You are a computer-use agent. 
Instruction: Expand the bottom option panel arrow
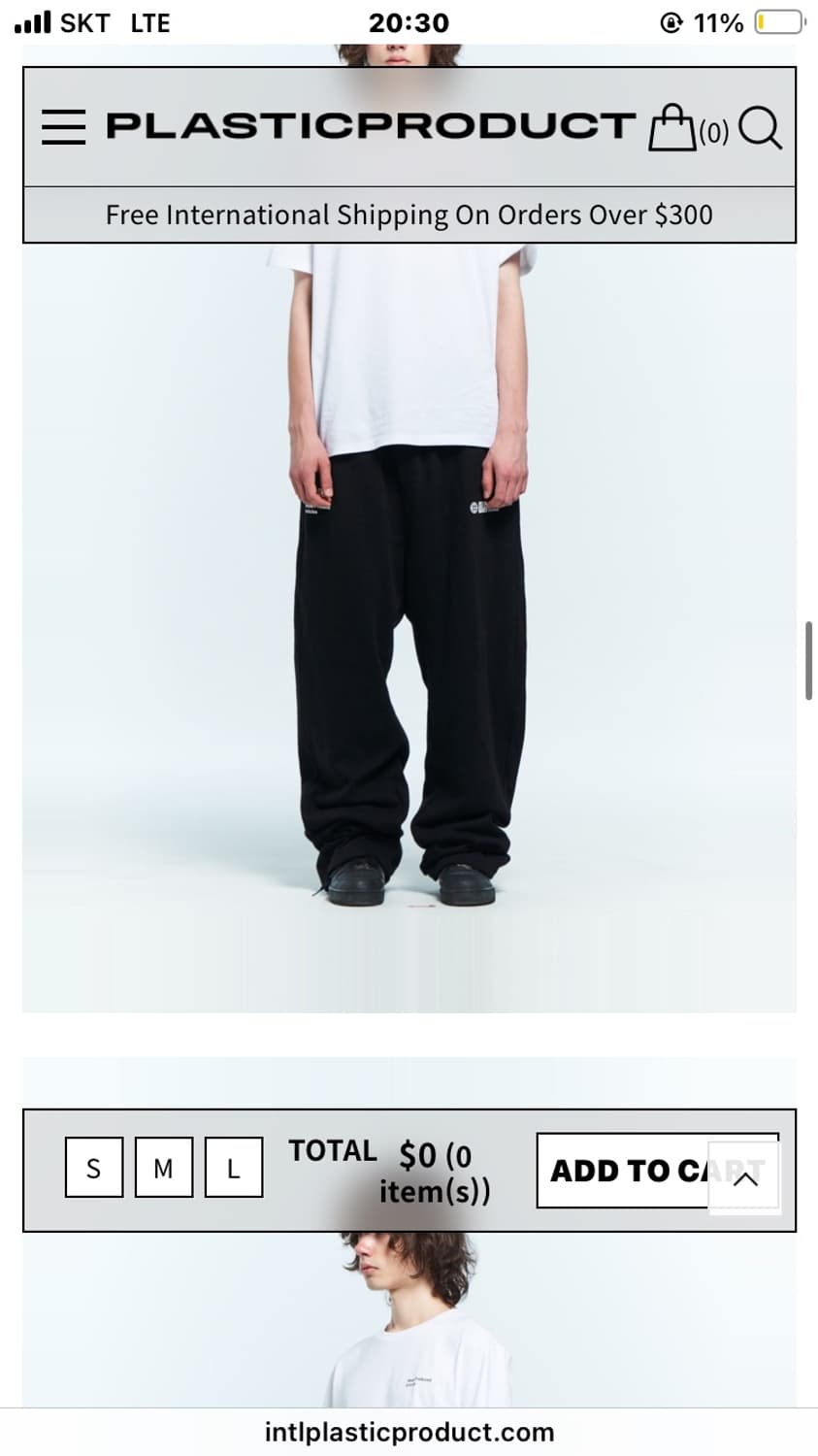pos(744,1179)
